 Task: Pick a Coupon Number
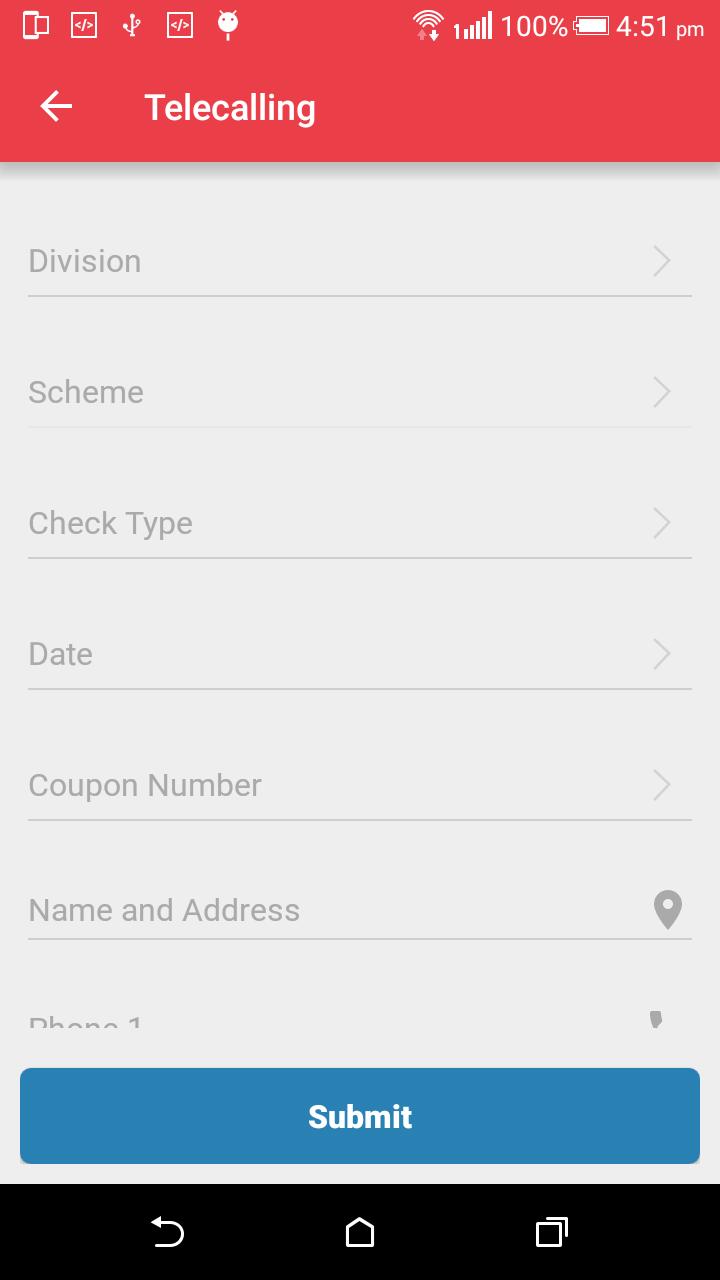point(359,786)
